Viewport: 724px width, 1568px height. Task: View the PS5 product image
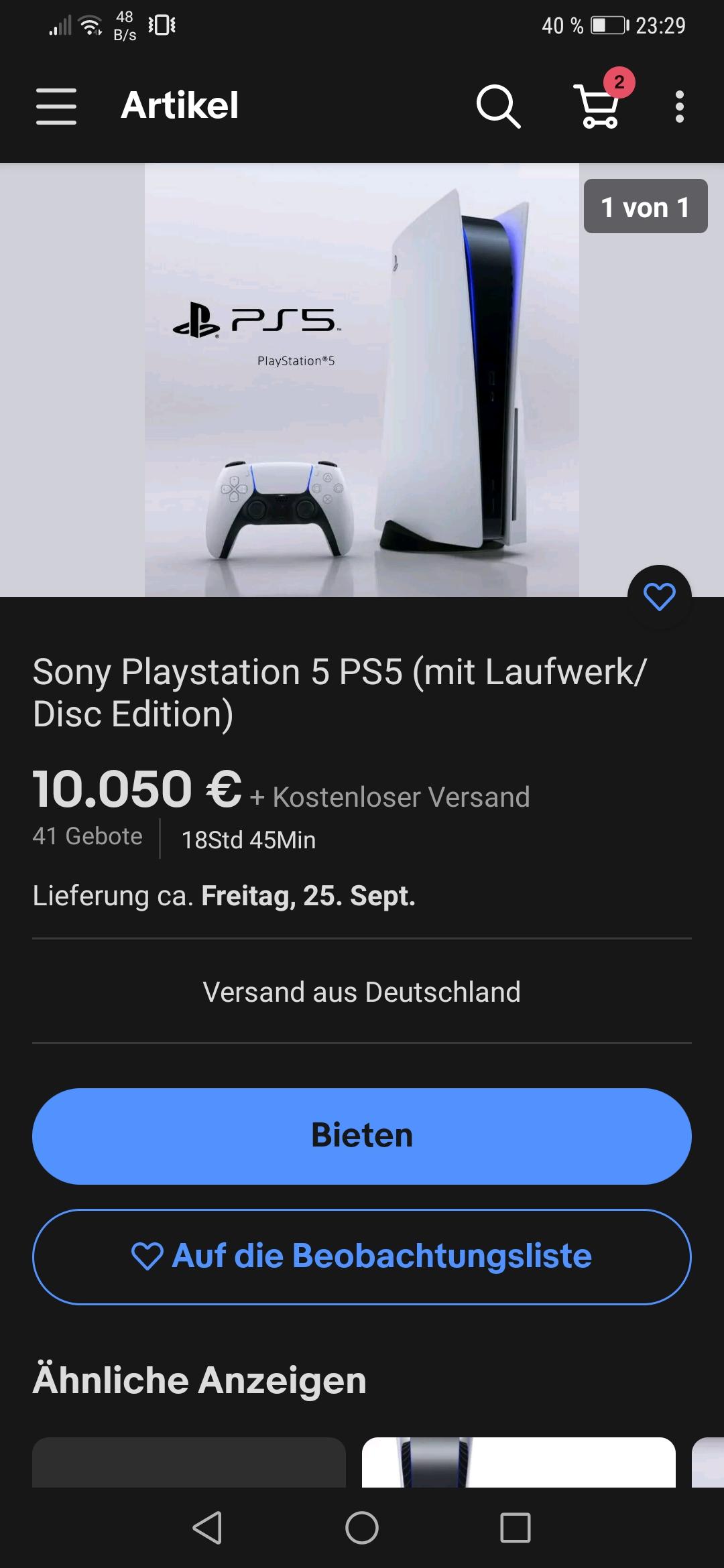coord(362,380)
